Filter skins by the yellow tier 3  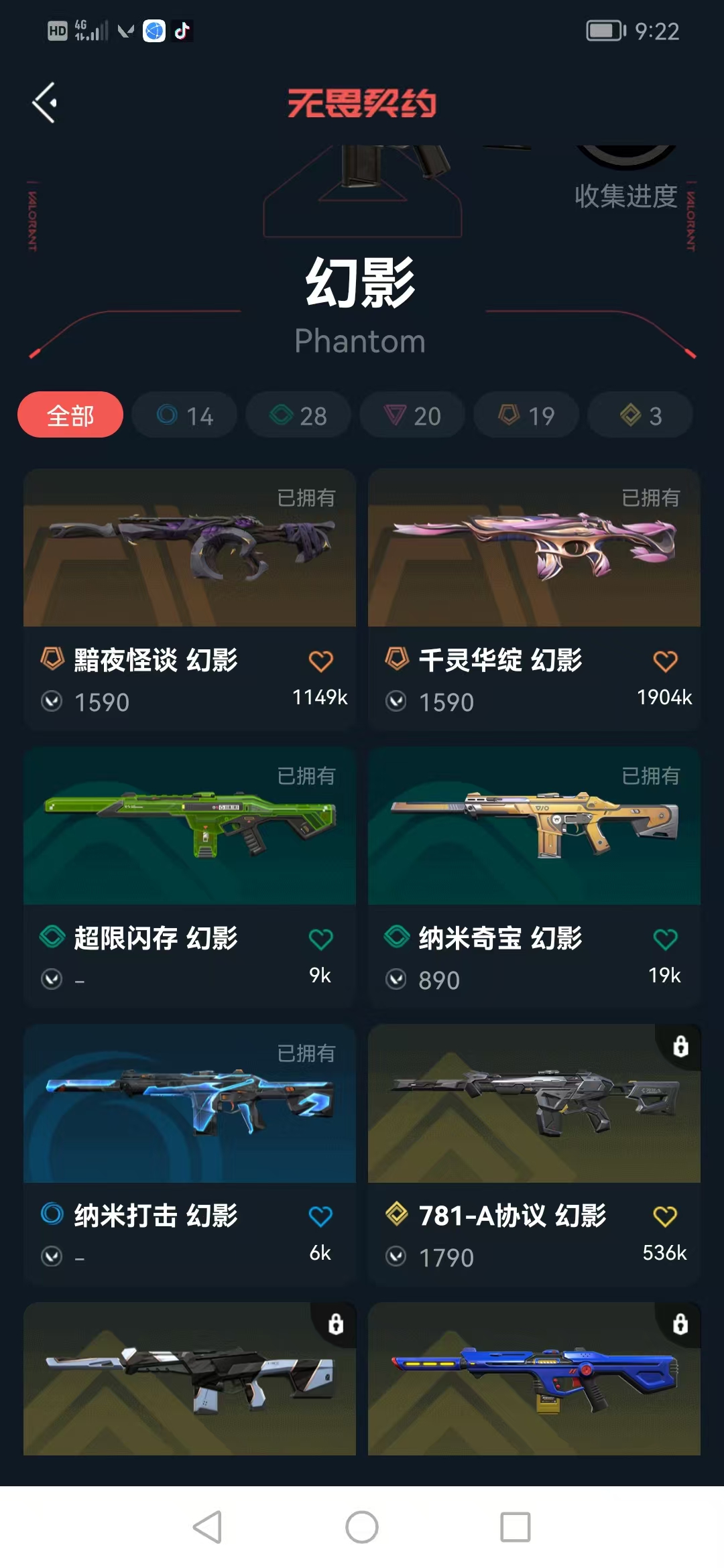click(x=640, y=415)
